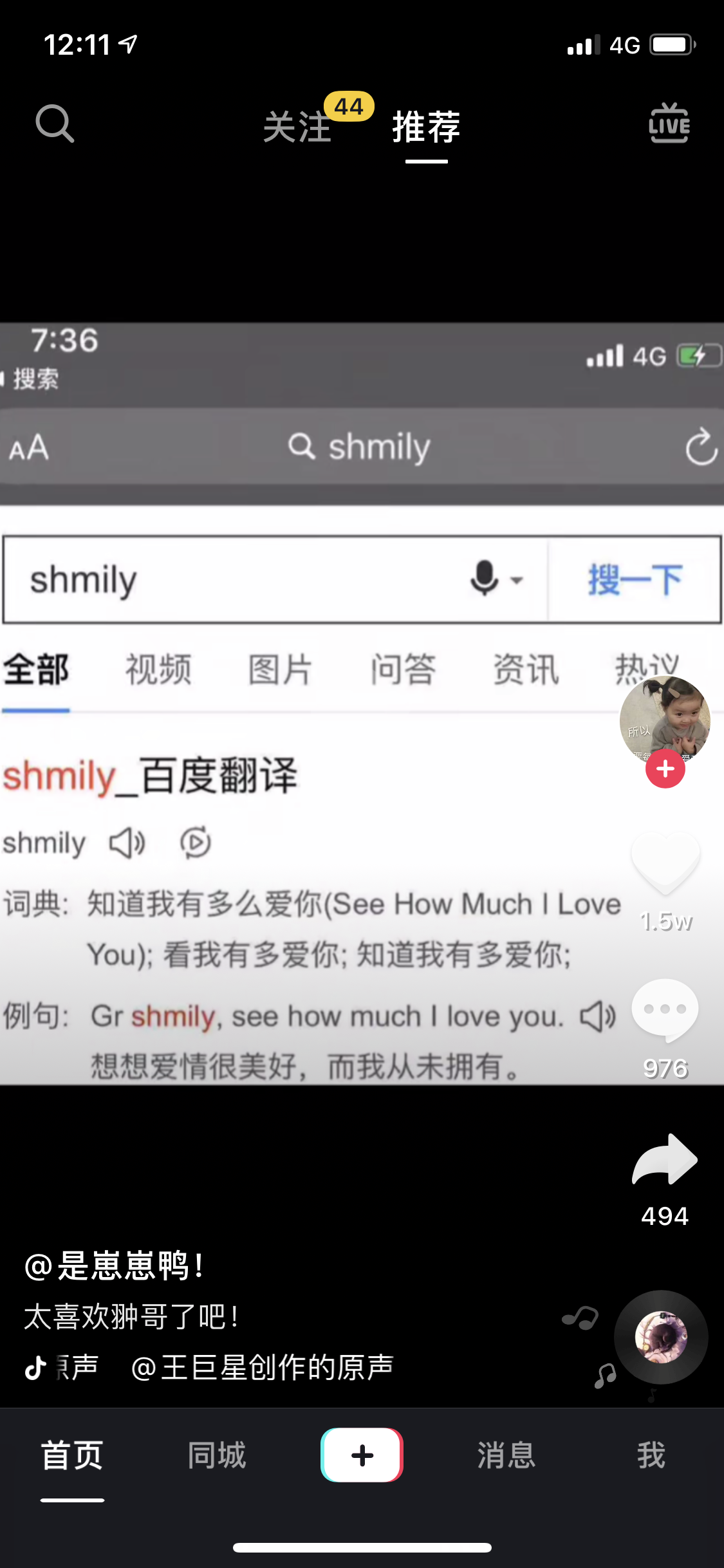This screenshot has height=1568, width=724.
Task: Open the profile of @是崽崽鸭！
Action: pos(114,1265)
